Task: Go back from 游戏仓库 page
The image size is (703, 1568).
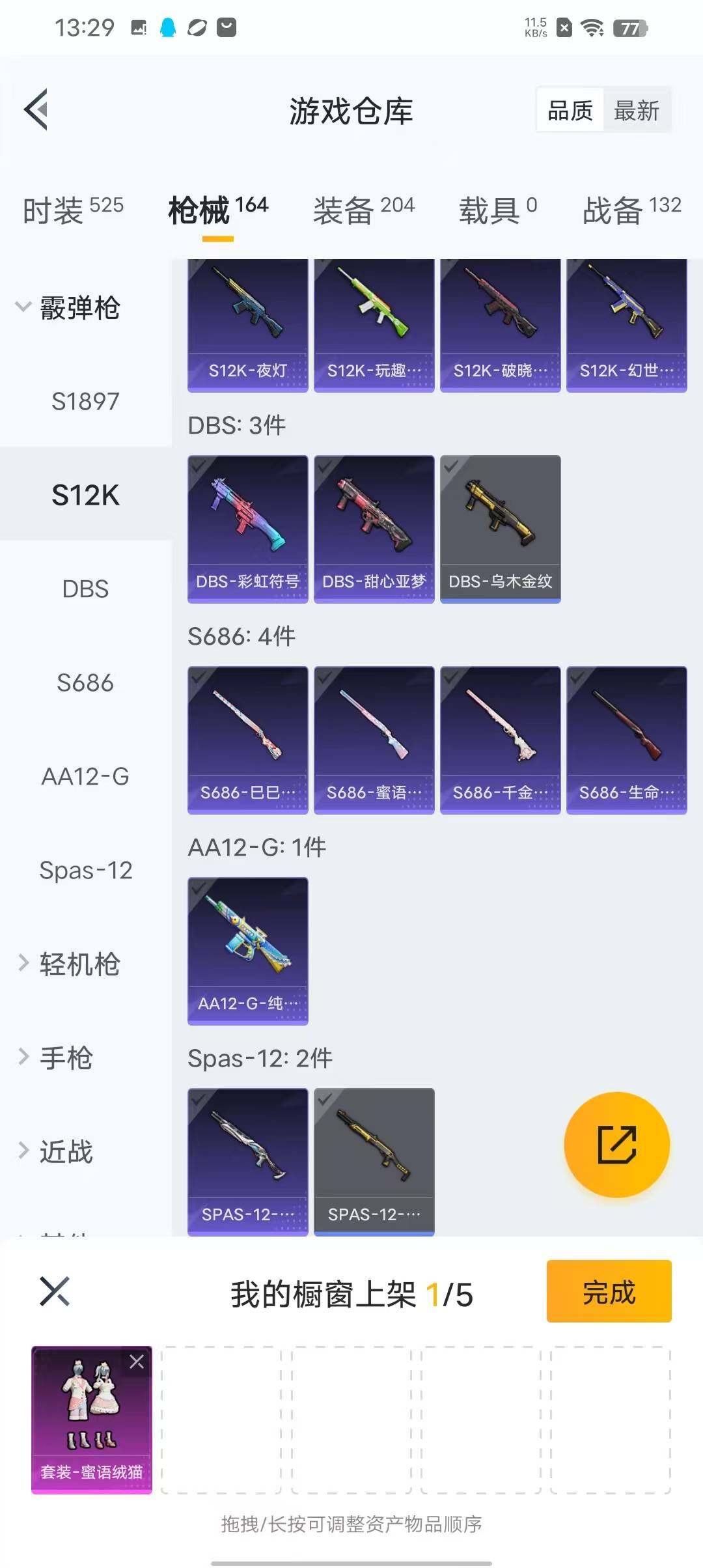Action: (37, 109)
